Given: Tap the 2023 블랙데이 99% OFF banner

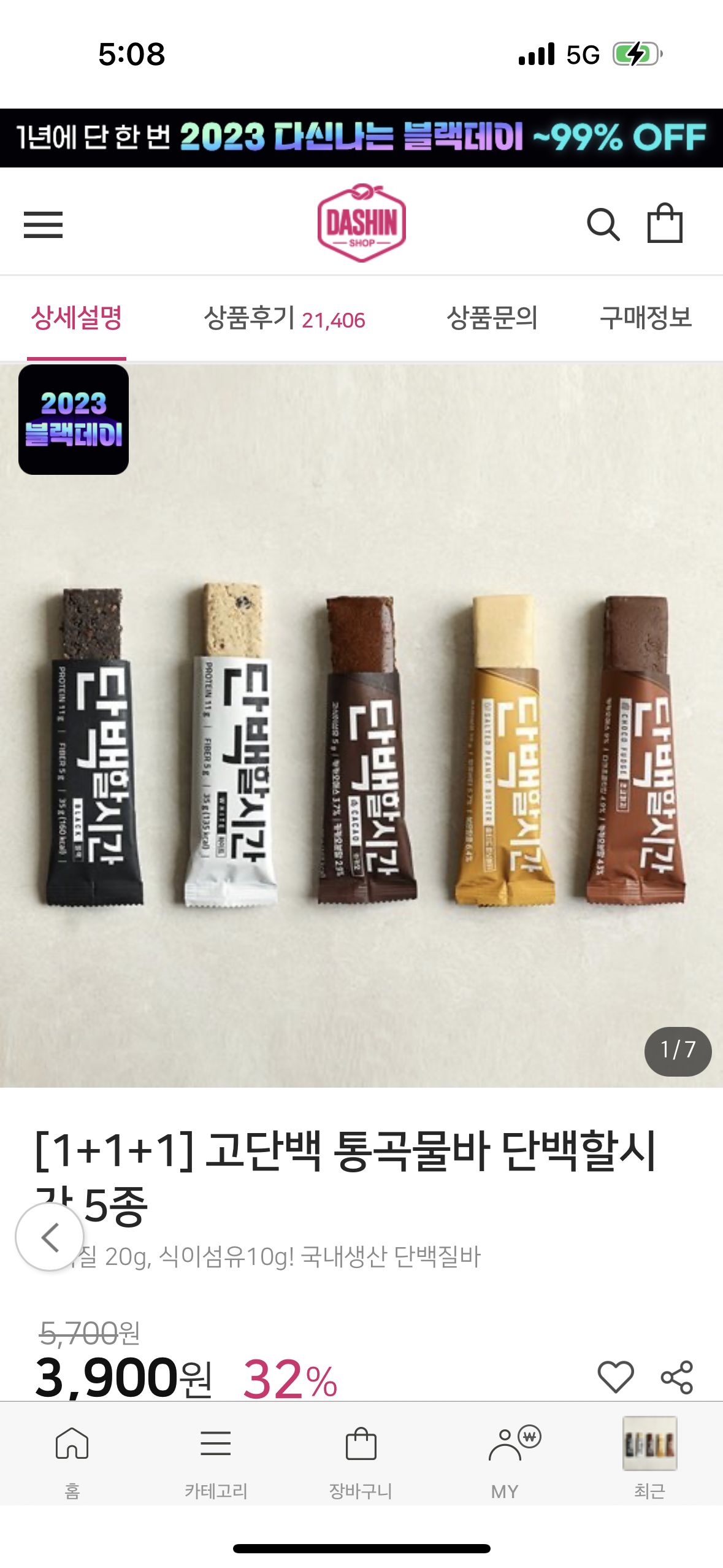Looking at the screenshot, I should pyautogui.click(x=361, y=137).
